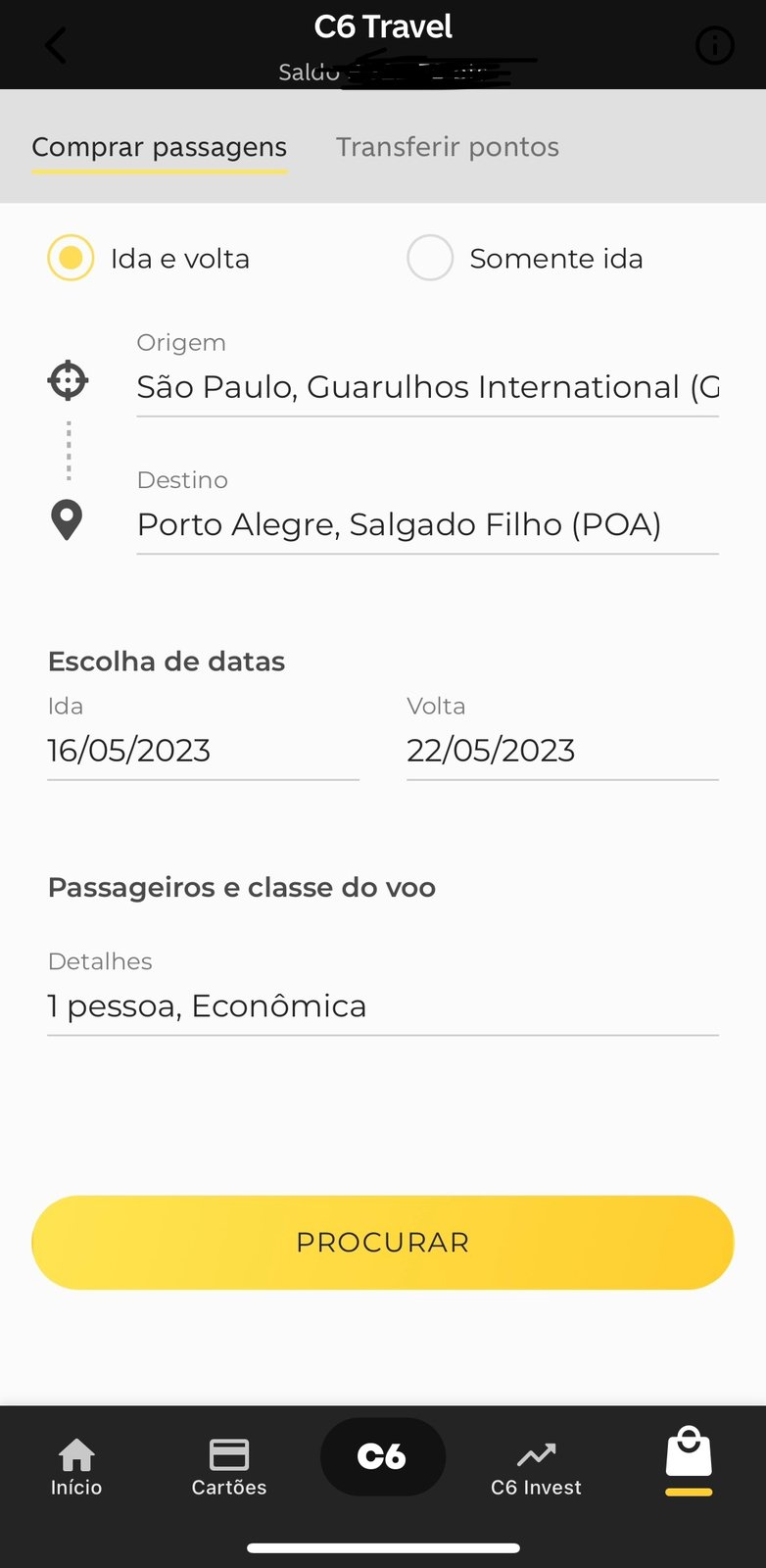The width and height of the screenshot is (766, 1568).
Task: Open the central C6 button
Action: point(383,1456)
